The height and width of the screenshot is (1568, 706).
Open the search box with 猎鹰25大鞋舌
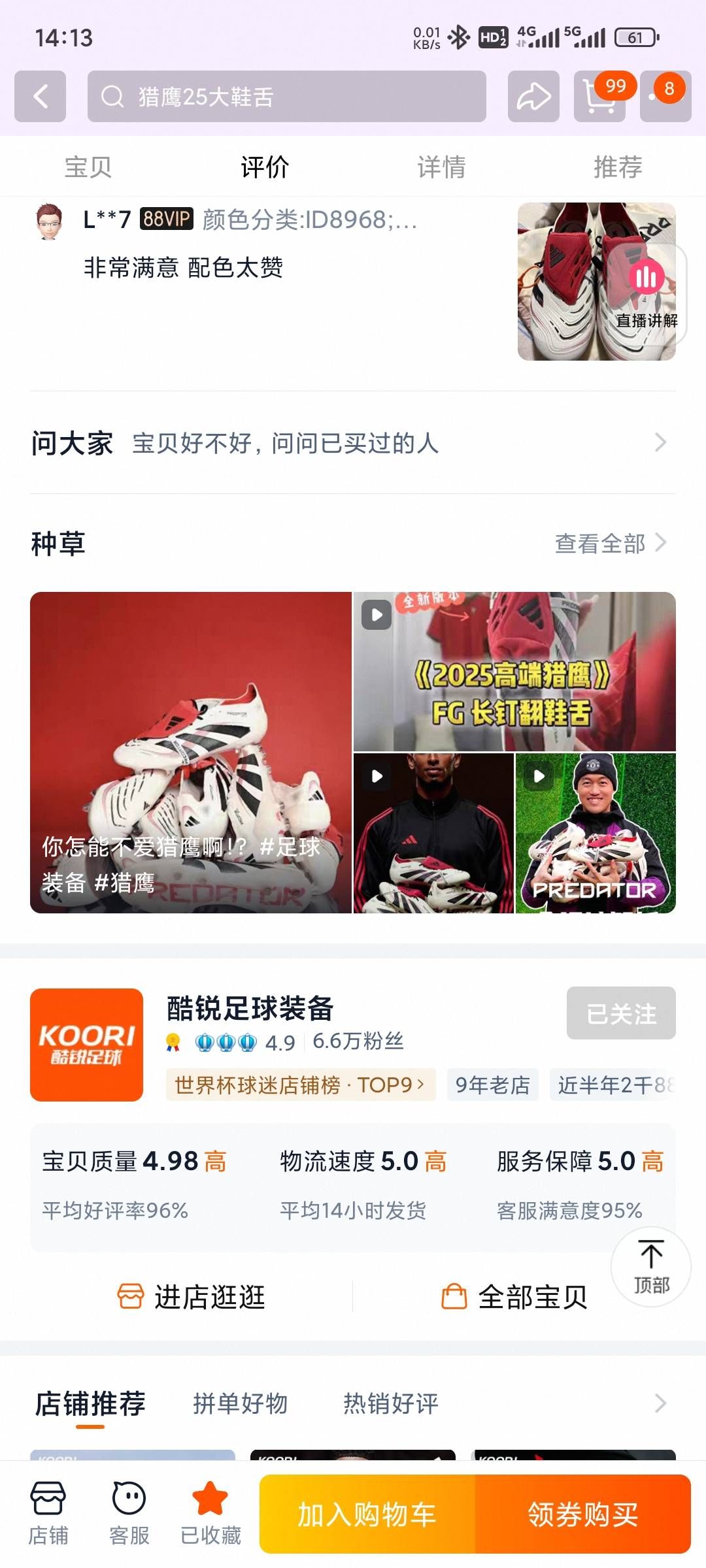(x=286, y=97)
